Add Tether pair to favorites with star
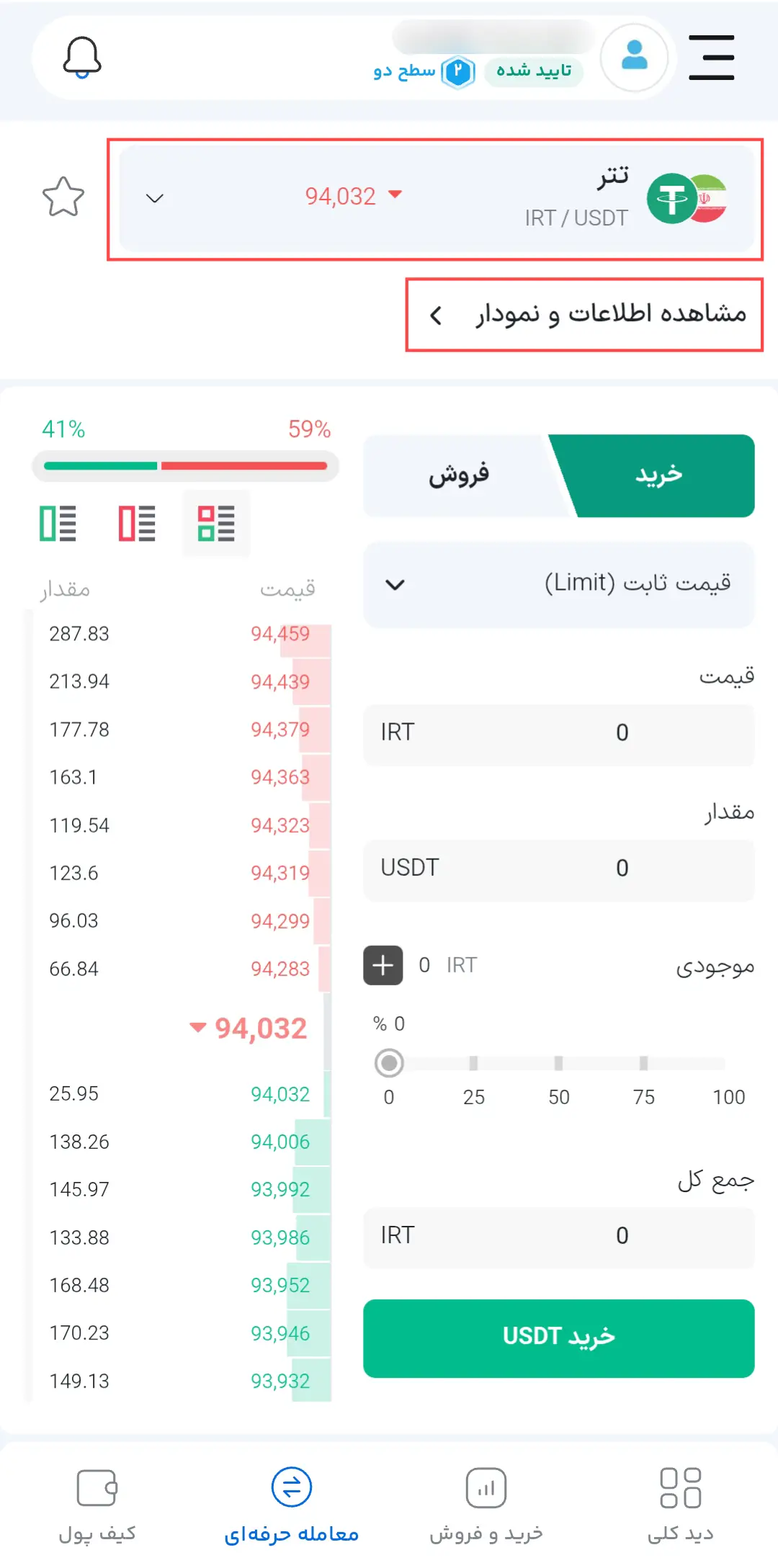778x1568 pixels. click(63, 197)
